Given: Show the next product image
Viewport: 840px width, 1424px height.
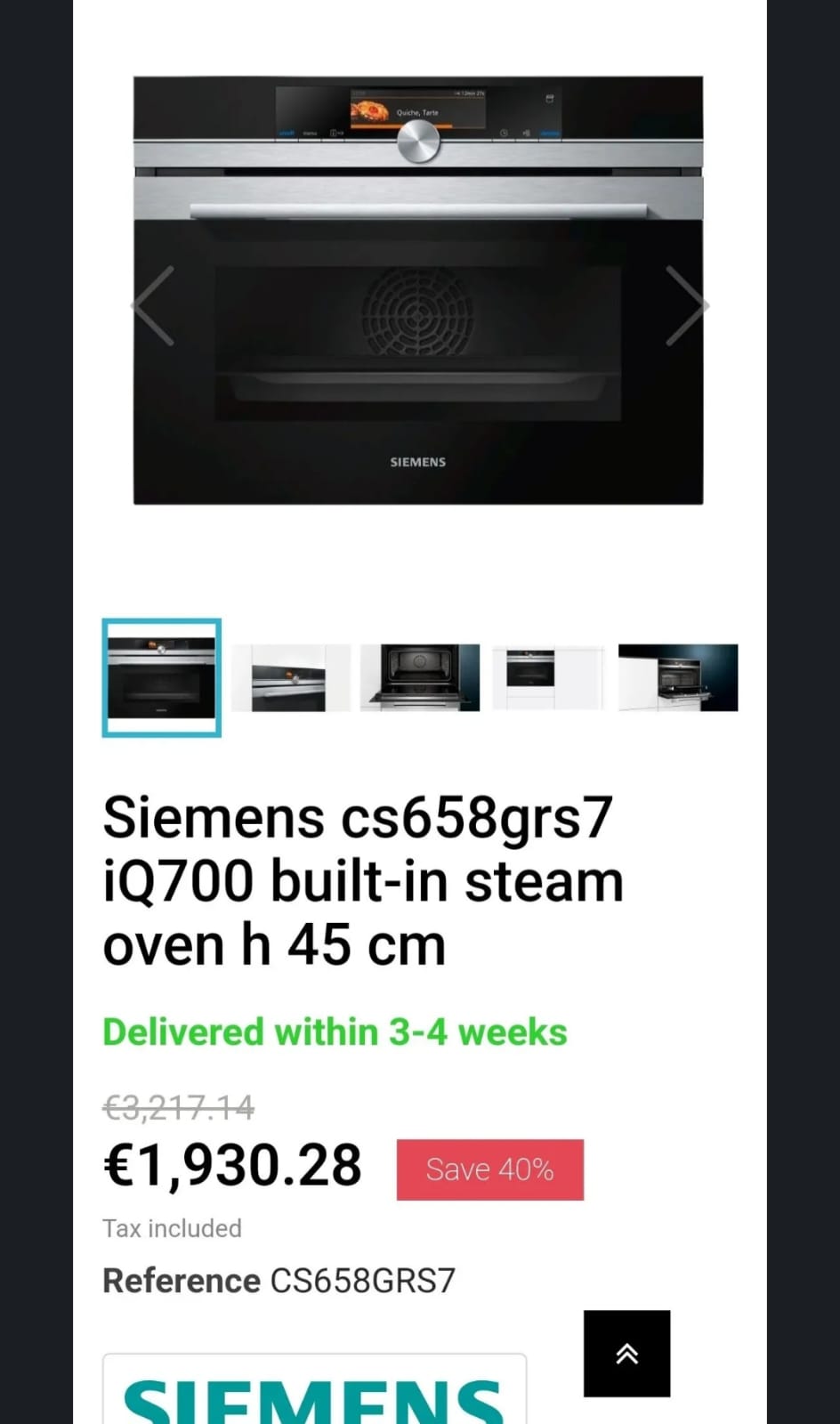Looking at the screenshot, I should point(687,305).
